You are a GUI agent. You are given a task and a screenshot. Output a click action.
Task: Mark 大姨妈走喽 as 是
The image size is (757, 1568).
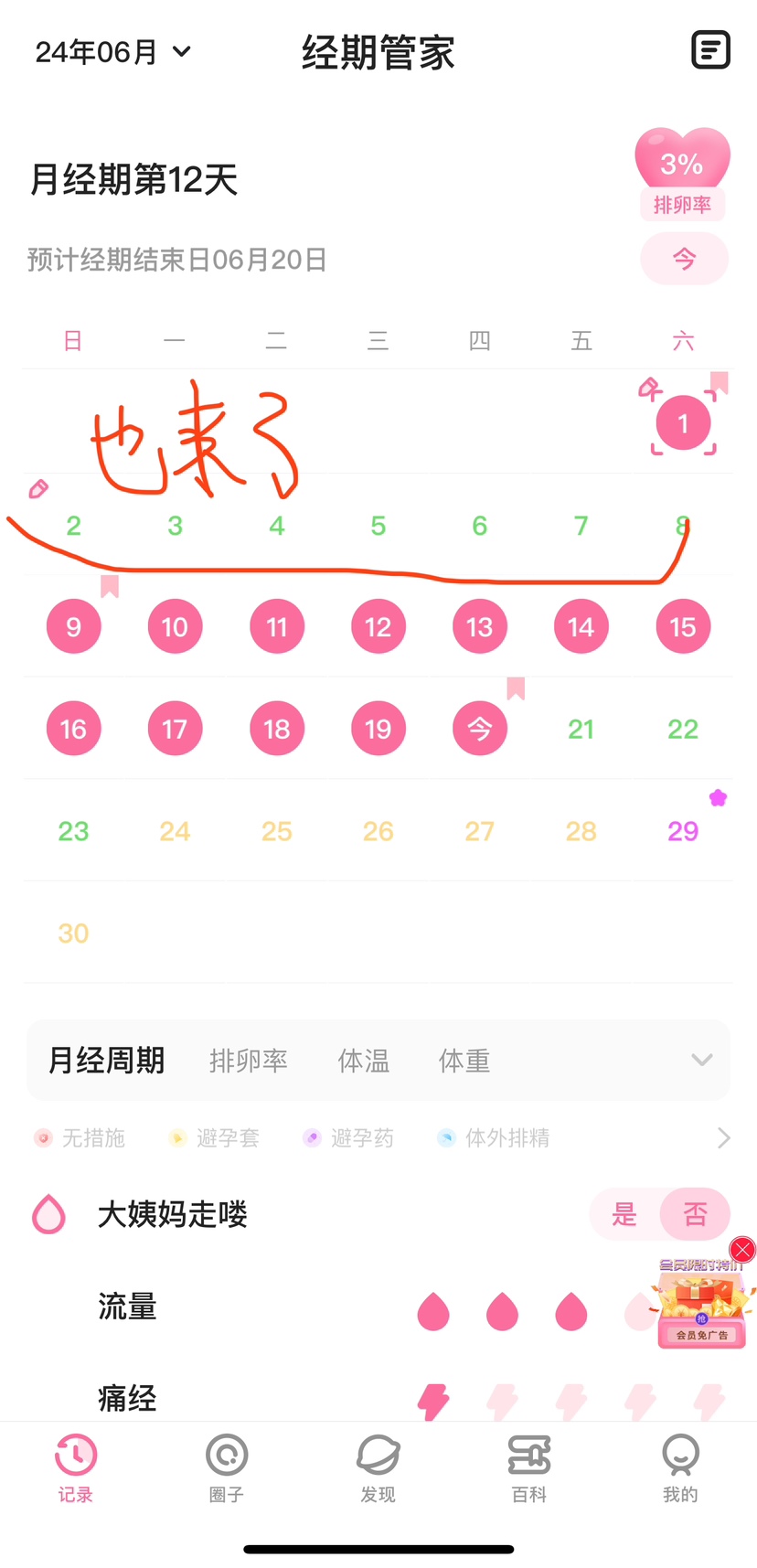coord(624,1214)
